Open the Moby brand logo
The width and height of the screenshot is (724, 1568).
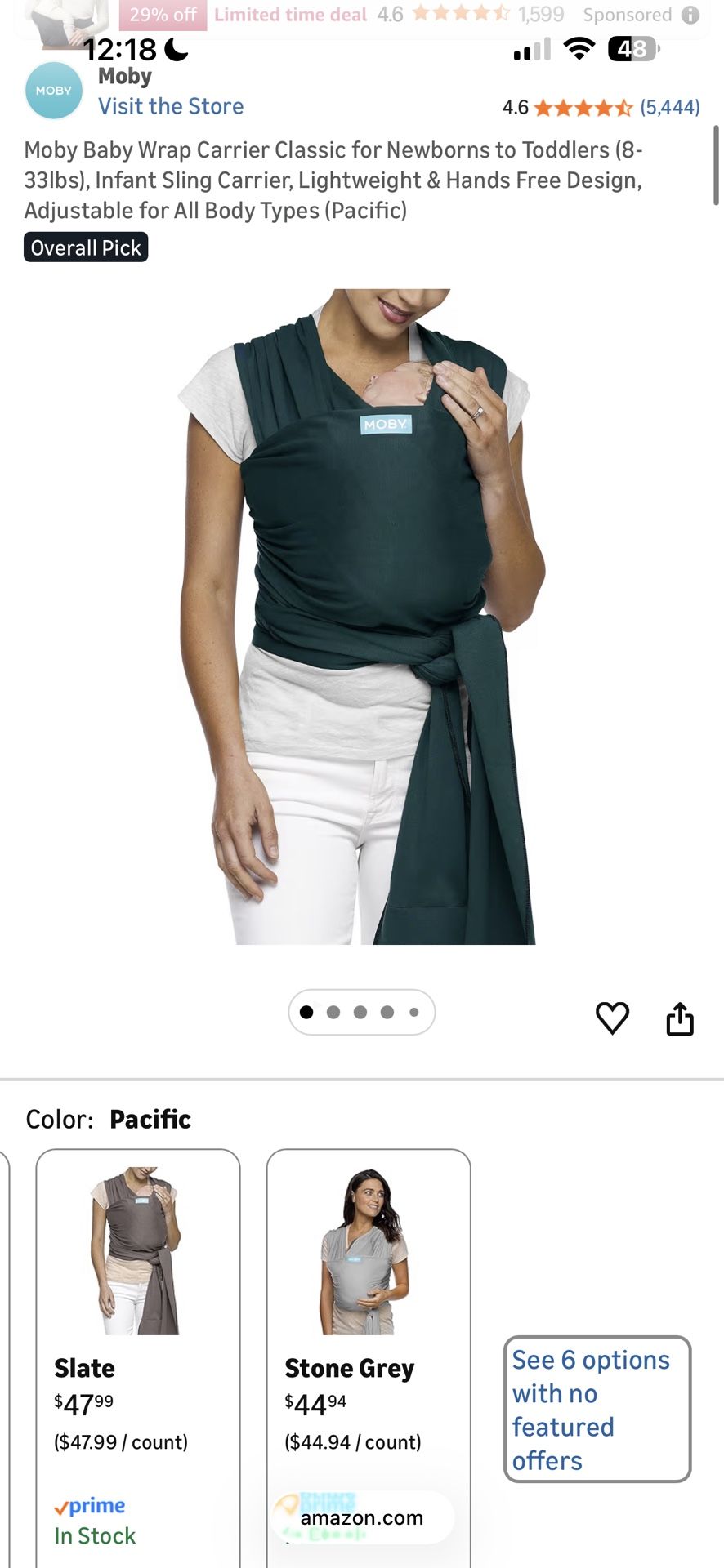[54, 91]
